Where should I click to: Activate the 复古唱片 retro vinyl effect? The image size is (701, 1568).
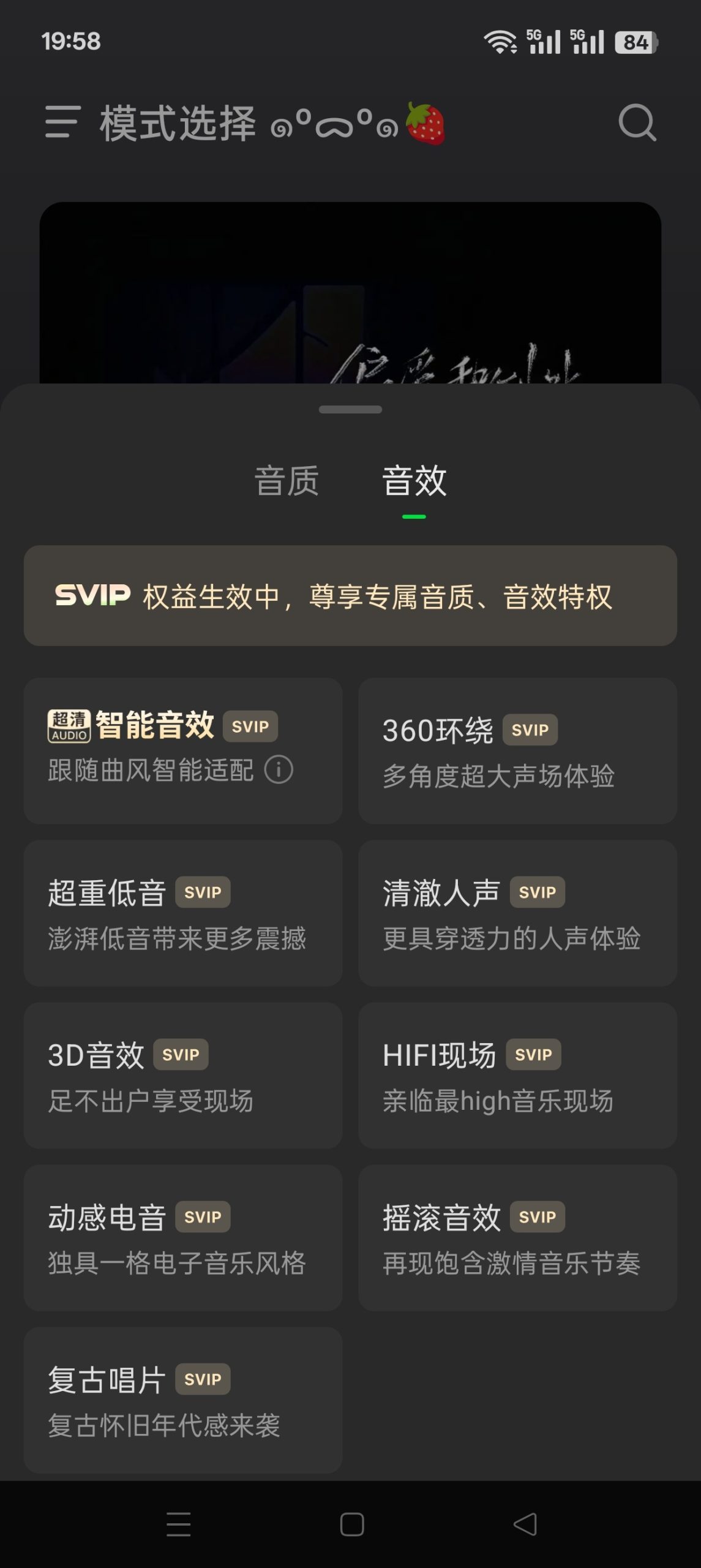(x=182, y=1403)
